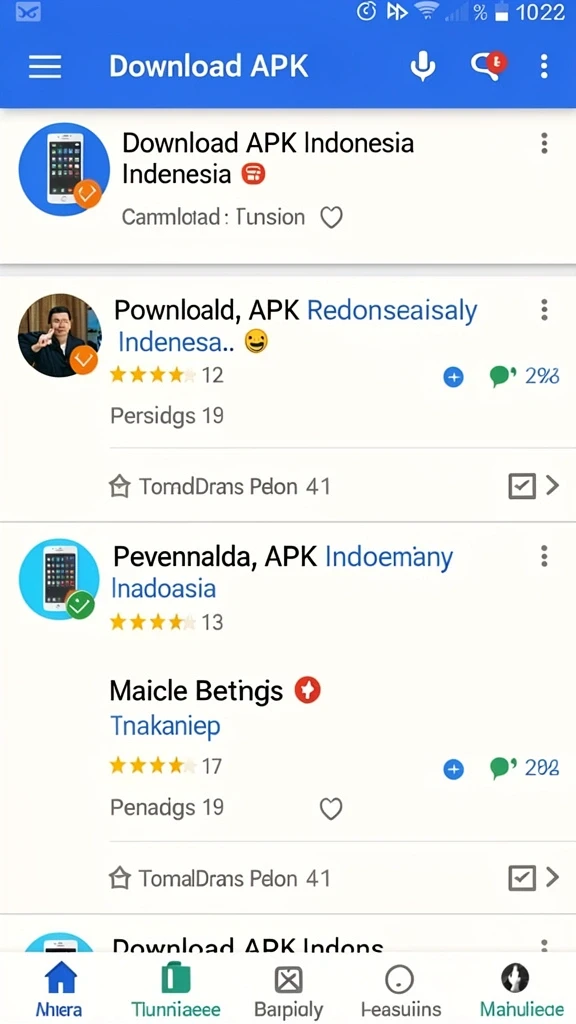Like the Download APK Indonesia entry
The image size is (576, 1024).
[331, 217]
